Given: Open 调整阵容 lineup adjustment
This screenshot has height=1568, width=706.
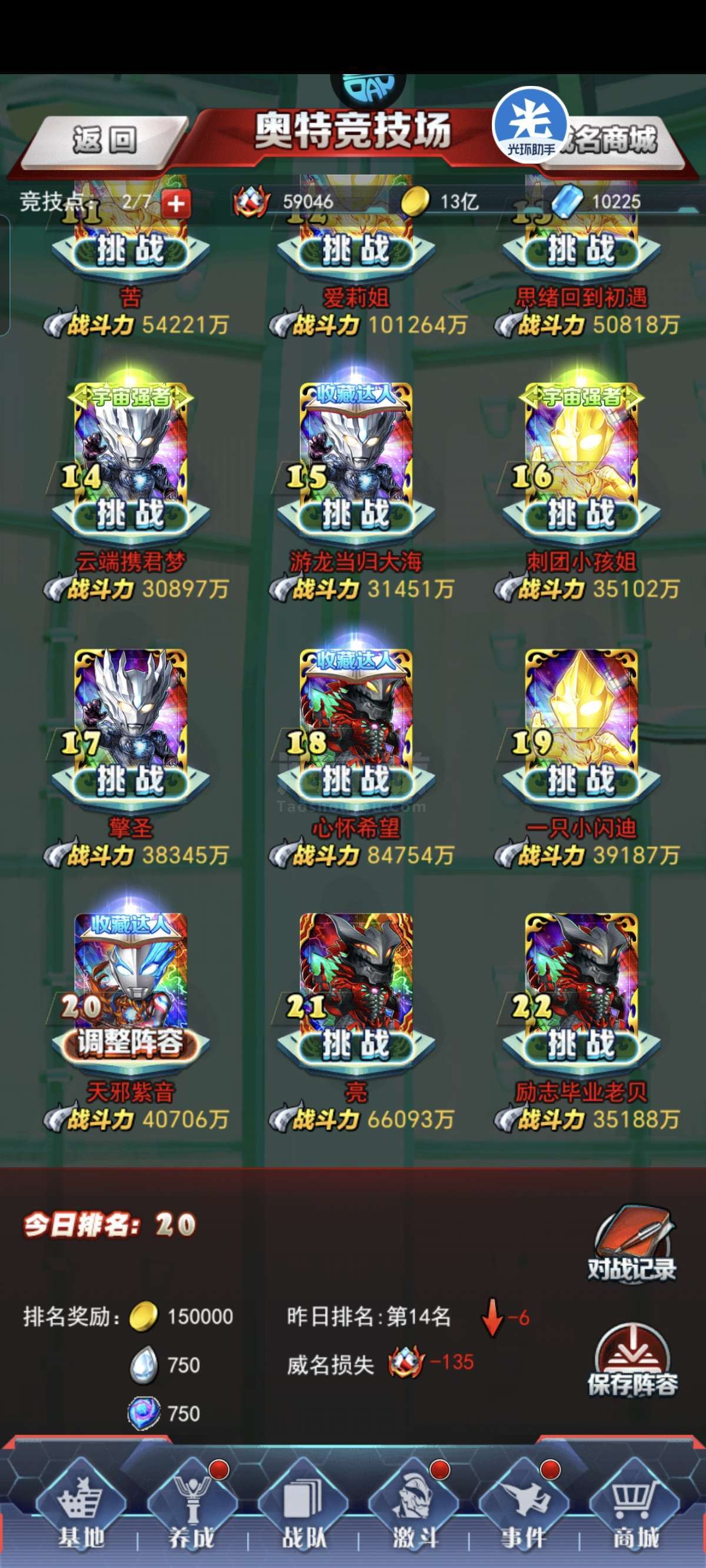Looking at the screenshot, I should (130, 1044).
